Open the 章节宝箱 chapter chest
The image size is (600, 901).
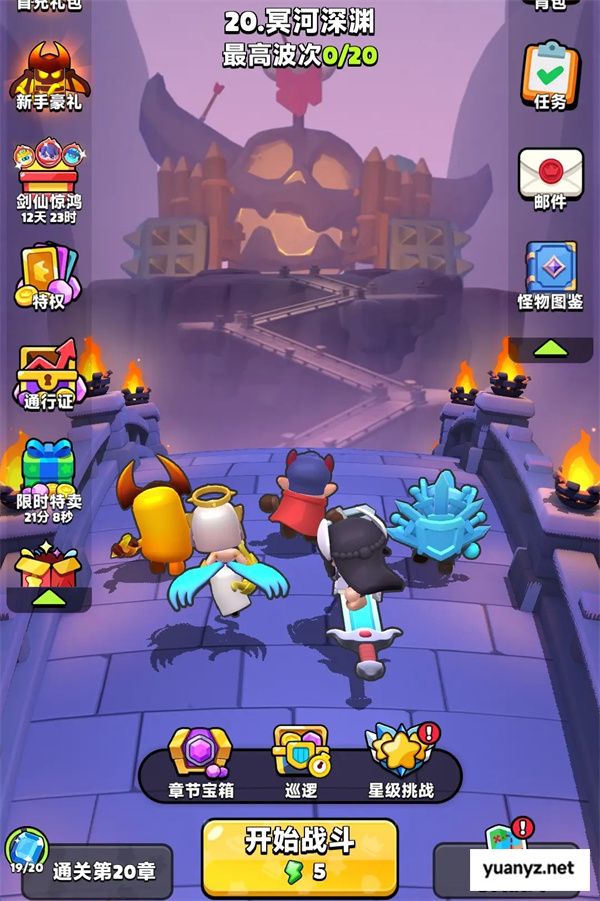click(x=199, y=762)
